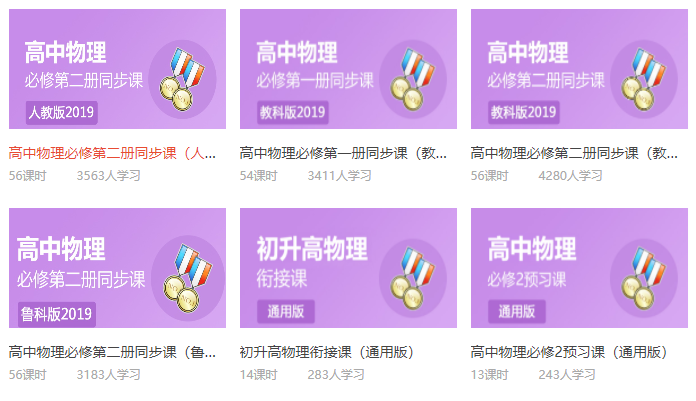Screen dimensions: 696x401
Task: Open 教科版2019 高中物理必修第一册同步课 course
Action: tap(348, 70)
